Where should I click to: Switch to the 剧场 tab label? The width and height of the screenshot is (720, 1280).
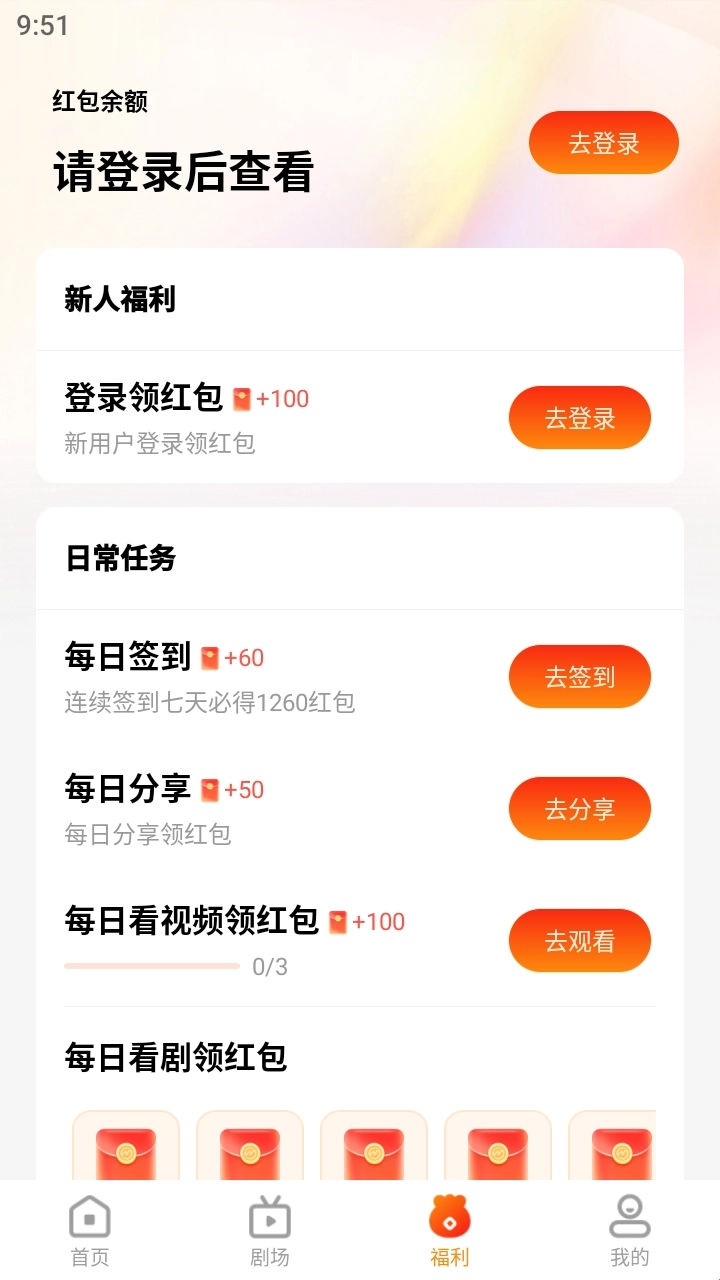point(268,1258)
